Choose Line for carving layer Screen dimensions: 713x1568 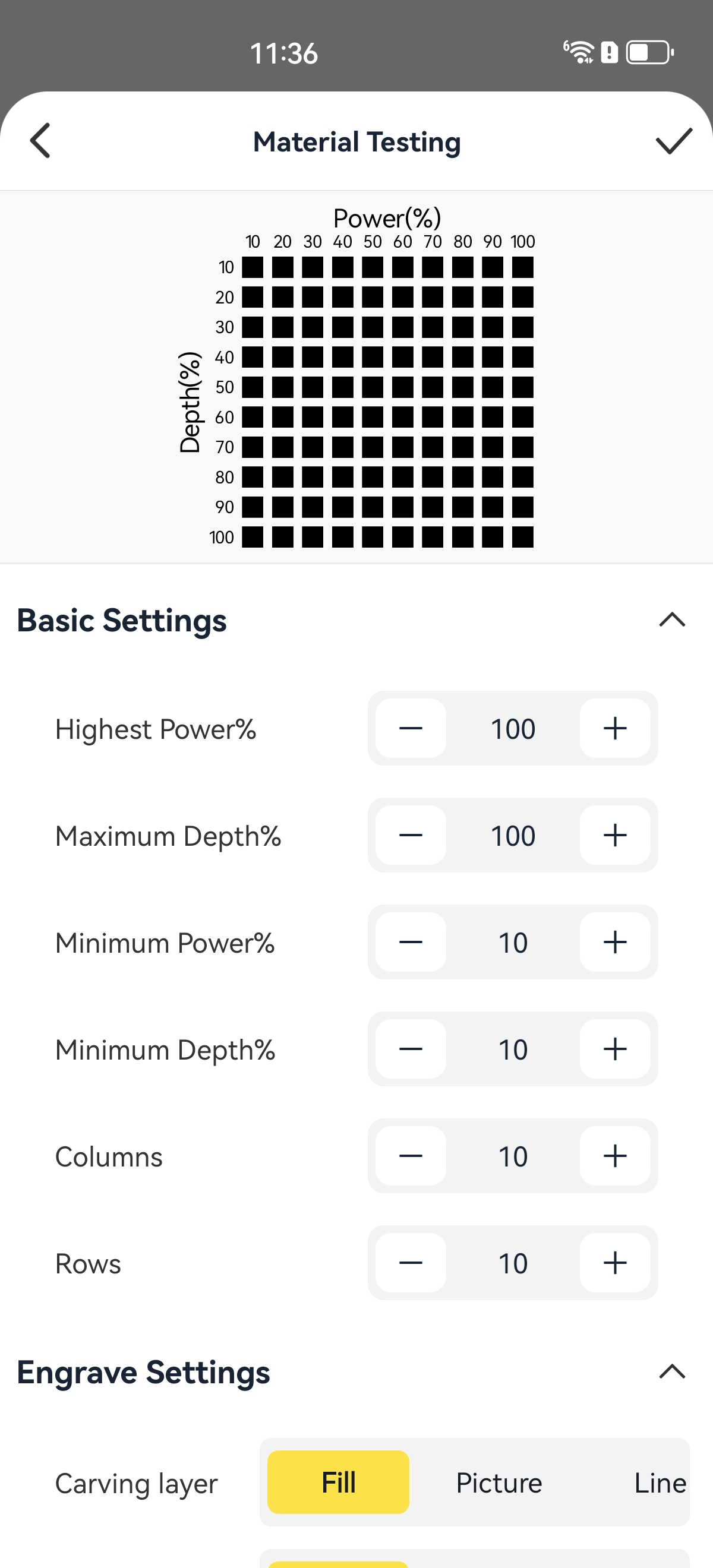pos(660,1482)
